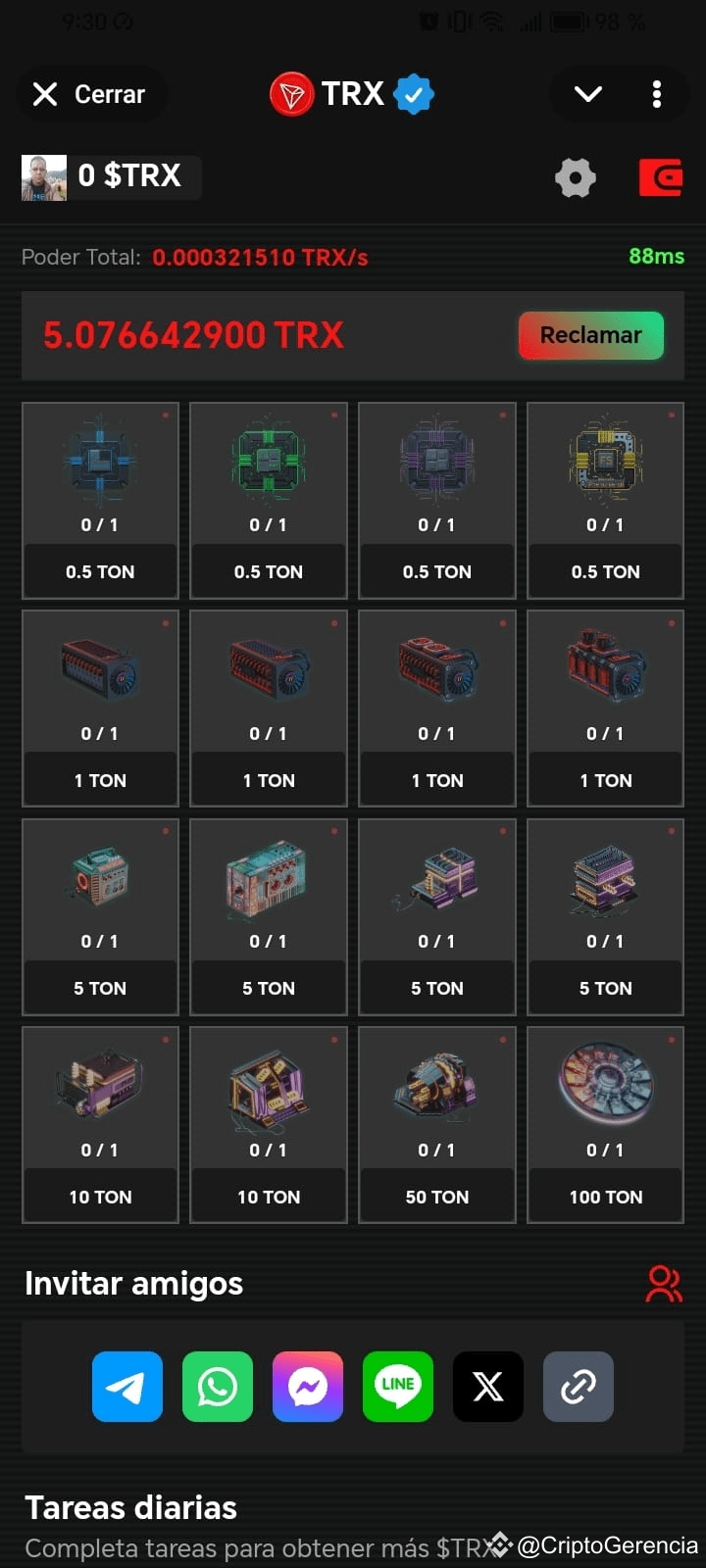
Task: Share through the LINE icon
Action: coord(397,1387)
